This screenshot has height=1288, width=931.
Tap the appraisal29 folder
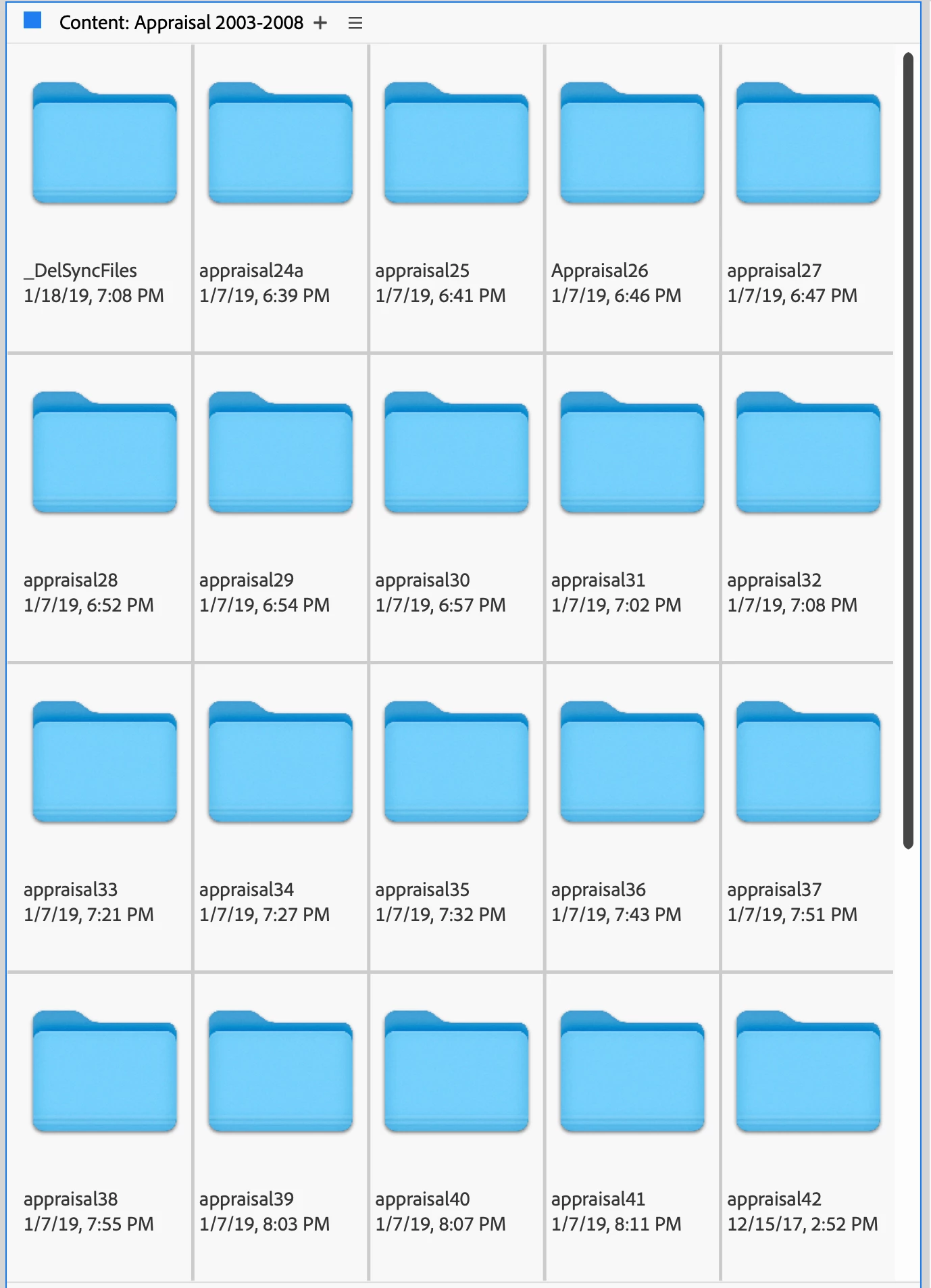point(280,453)
